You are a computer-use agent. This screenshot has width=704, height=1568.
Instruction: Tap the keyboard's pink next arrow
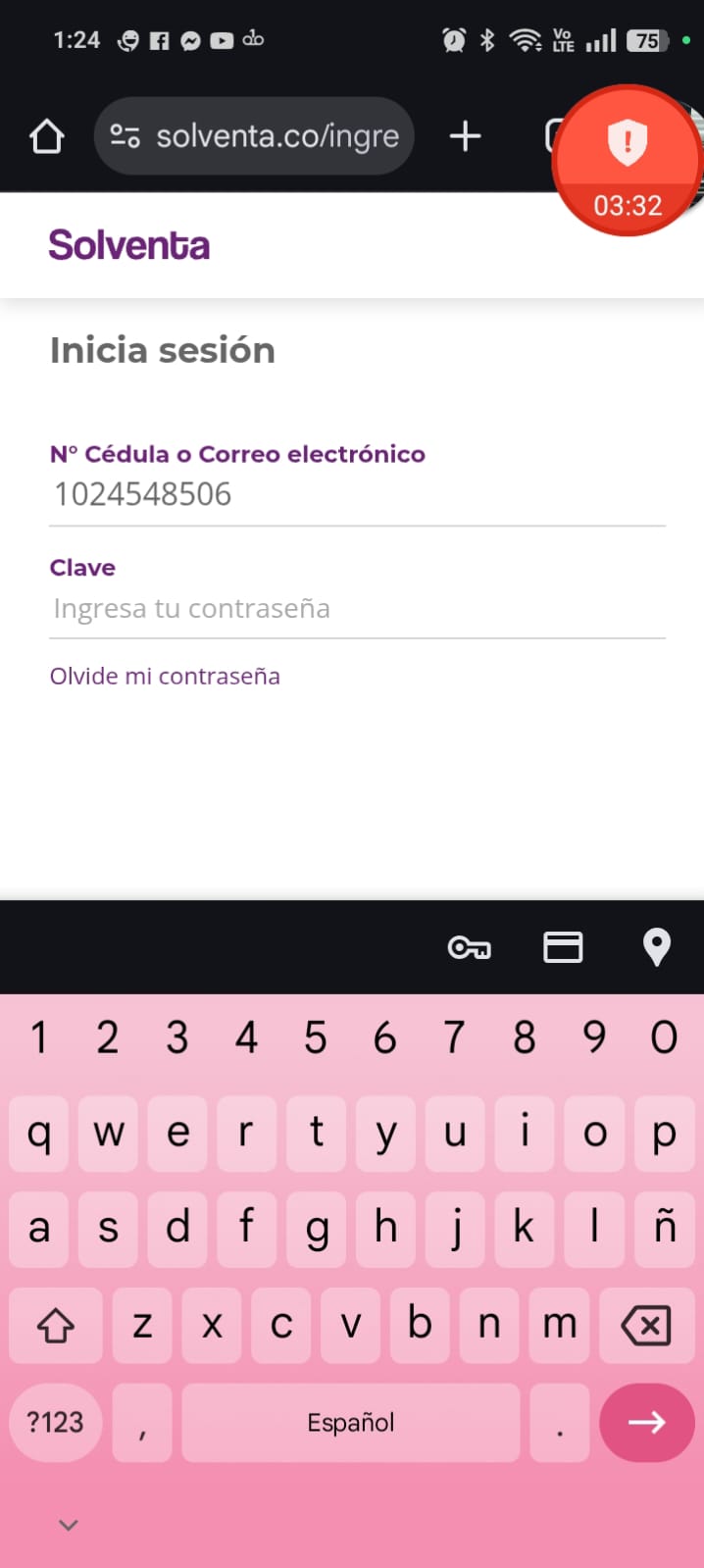pos(646,1422)
